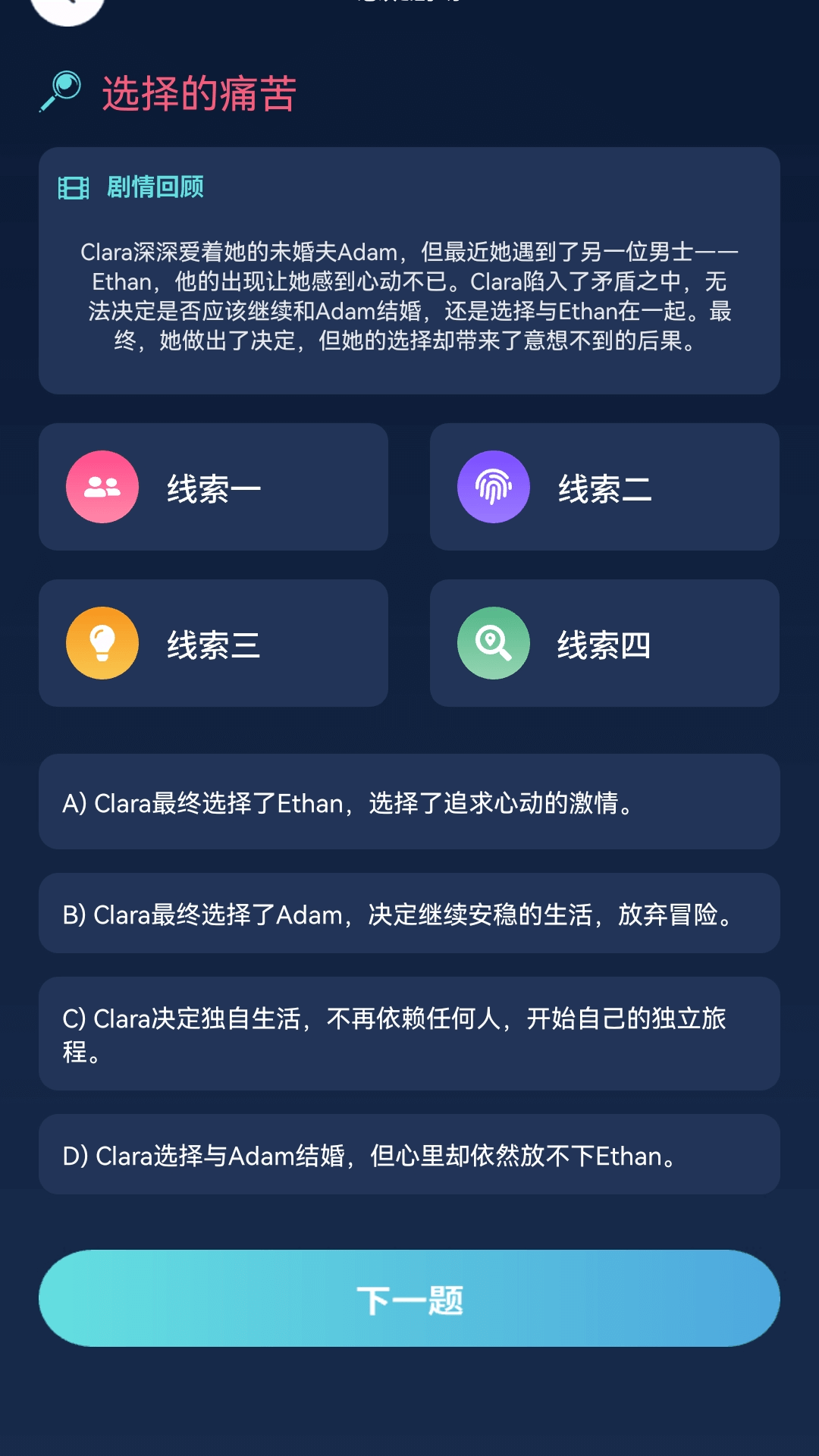Open the 线索四 clue card
The width and height of the screenshot is (819, 1456).
coord(604,642)
